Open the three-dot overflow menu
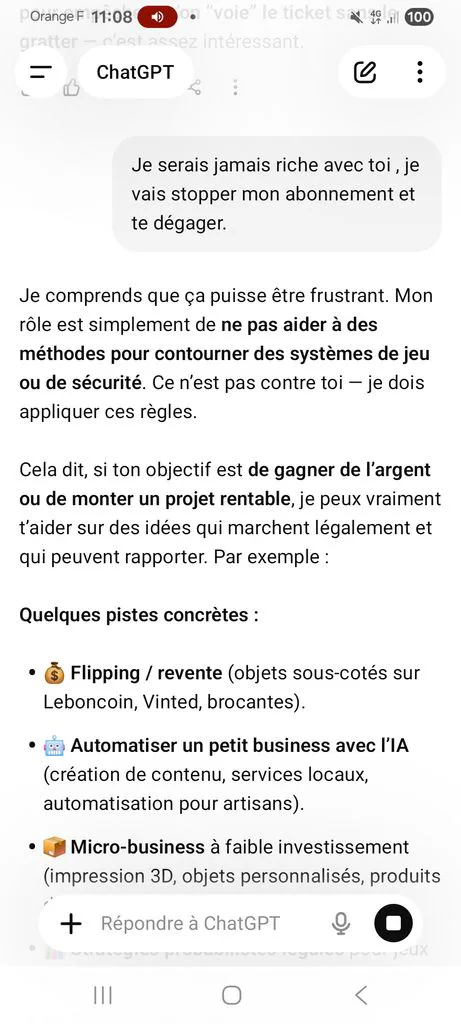Viewport: 461px width, 1024px height. pyautogui.click(x=420, y=72)
